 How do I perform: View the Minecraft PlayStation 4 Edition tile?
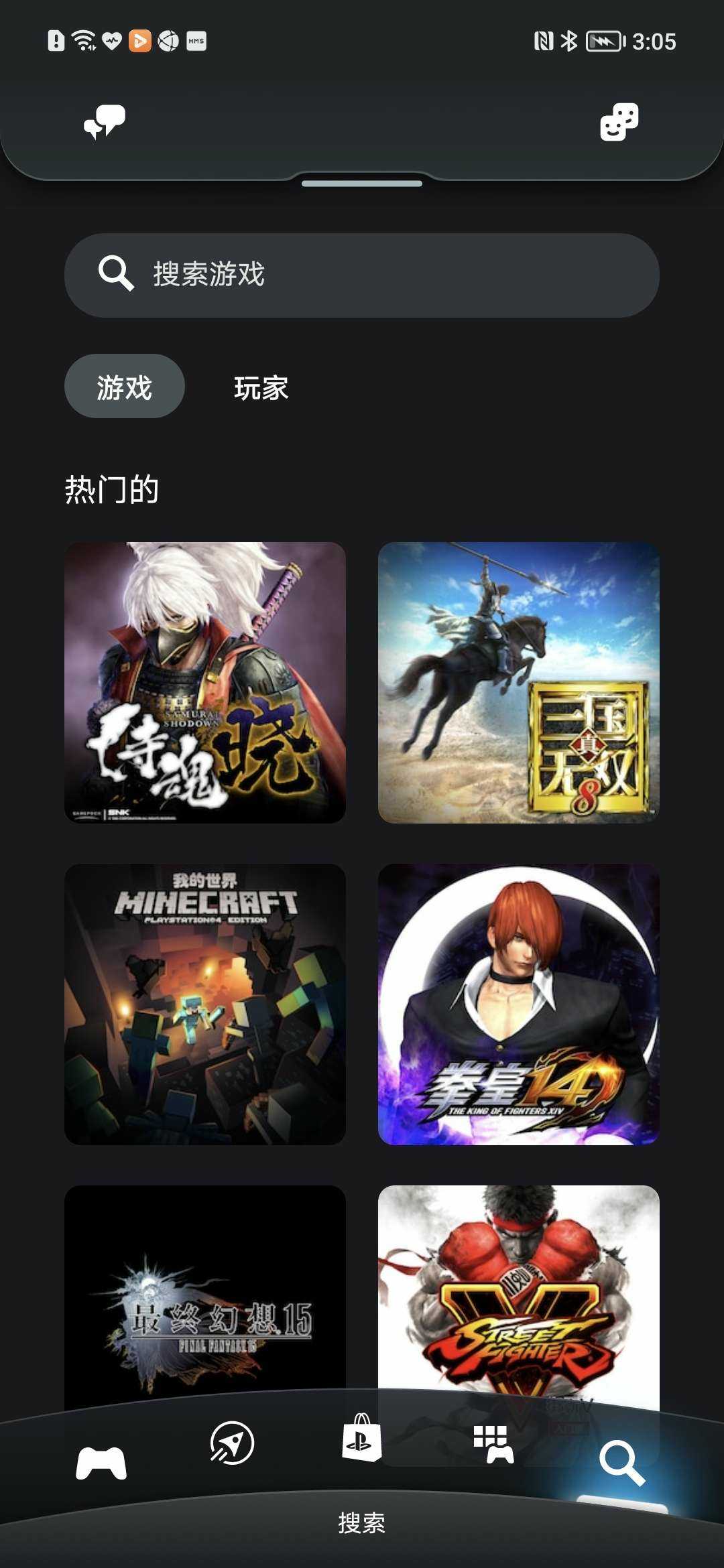(x=205, y=1004)
